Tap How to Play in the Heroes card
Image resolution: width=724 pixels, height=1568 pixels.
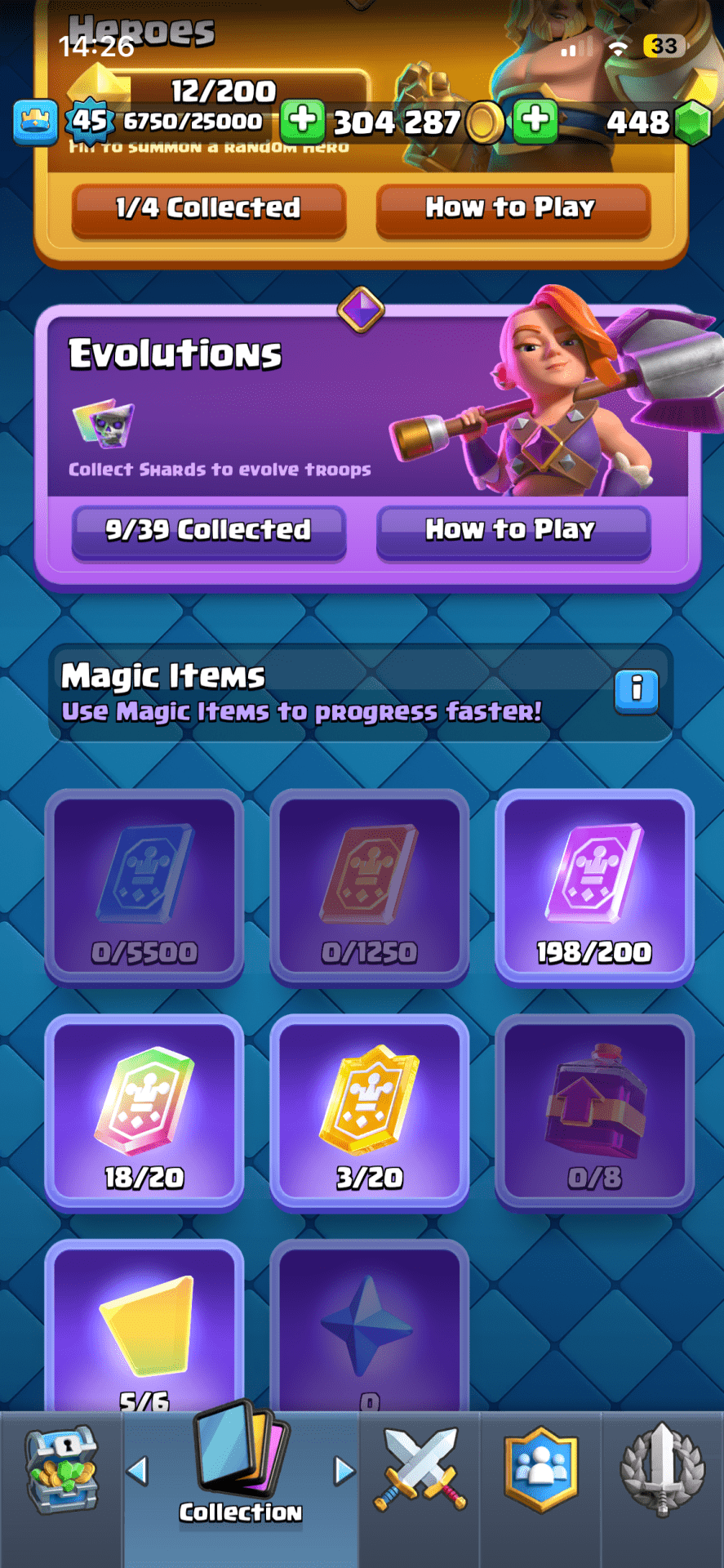tap(513, 209)
